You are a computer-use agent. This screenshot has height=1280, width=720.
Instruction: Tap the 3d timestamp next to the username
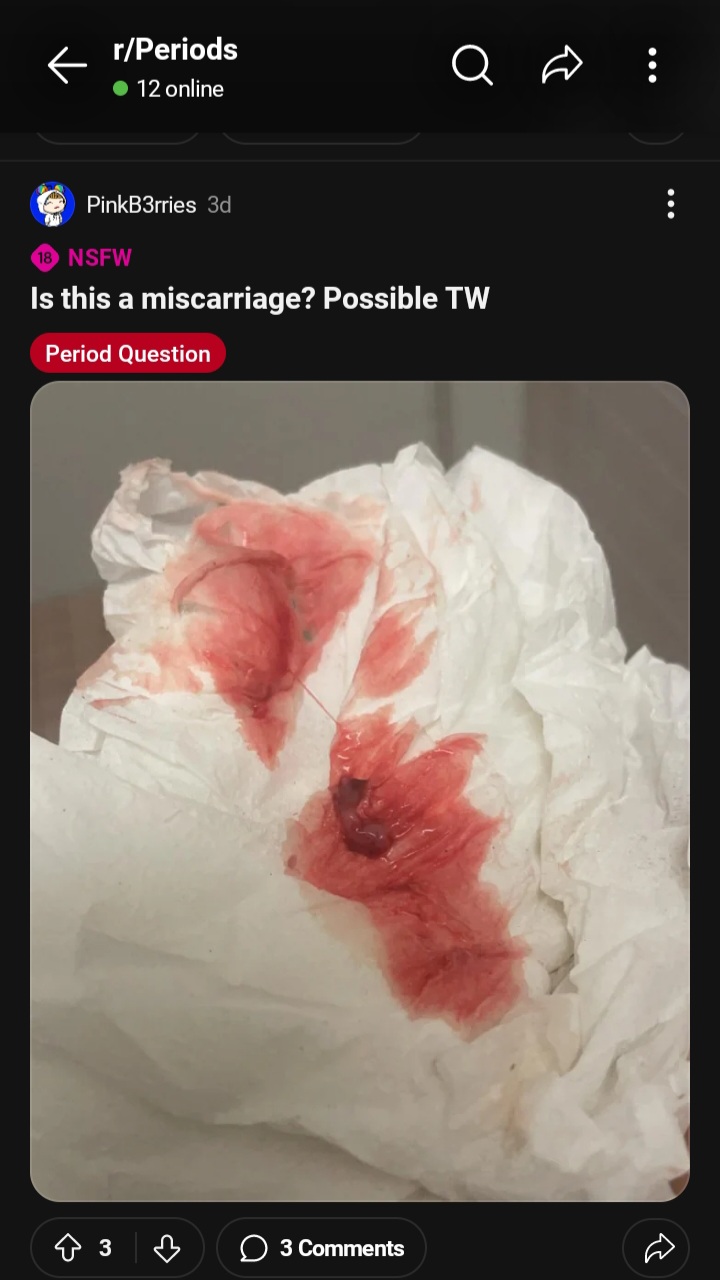pos(219,204)
